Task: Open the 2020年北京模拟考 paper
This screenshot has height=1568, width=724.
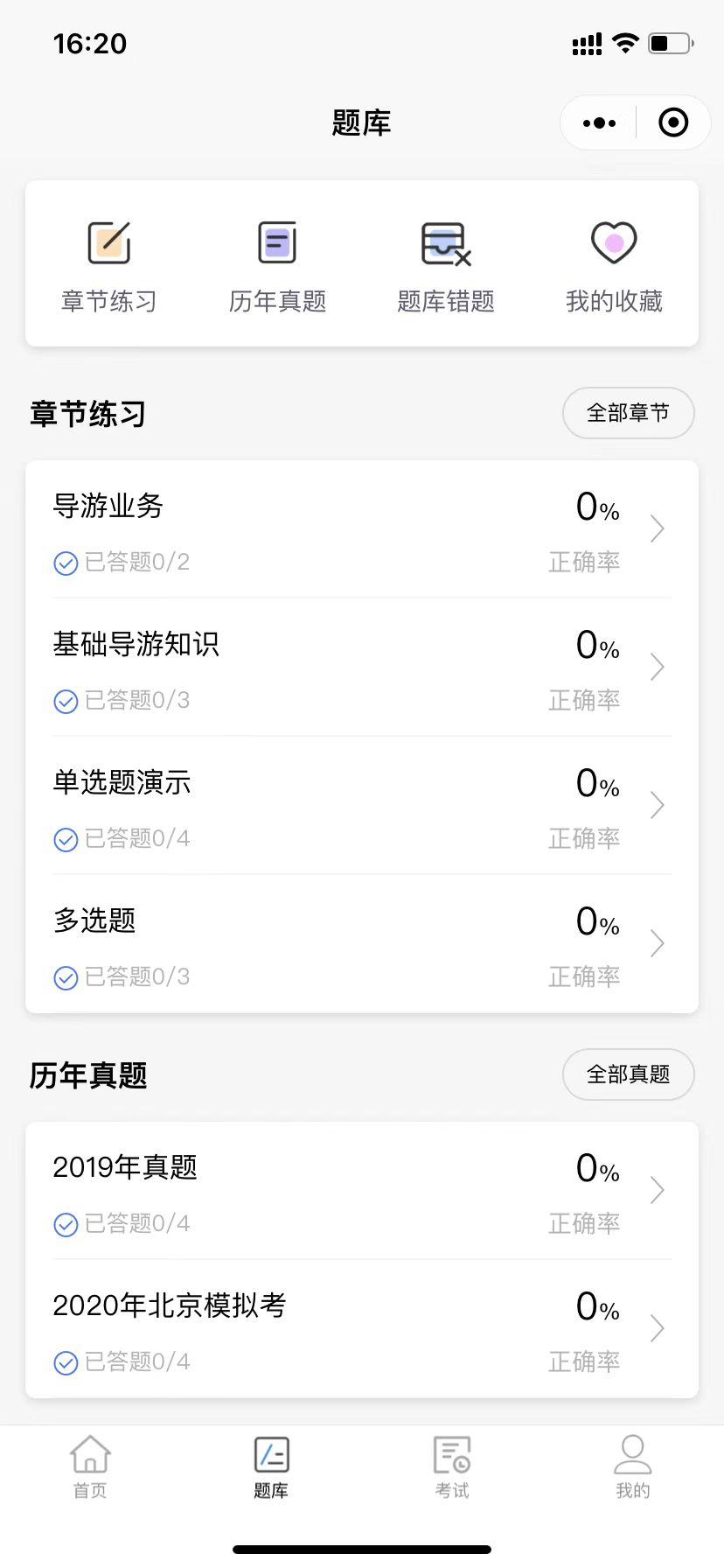Action: click(362, 1330)
